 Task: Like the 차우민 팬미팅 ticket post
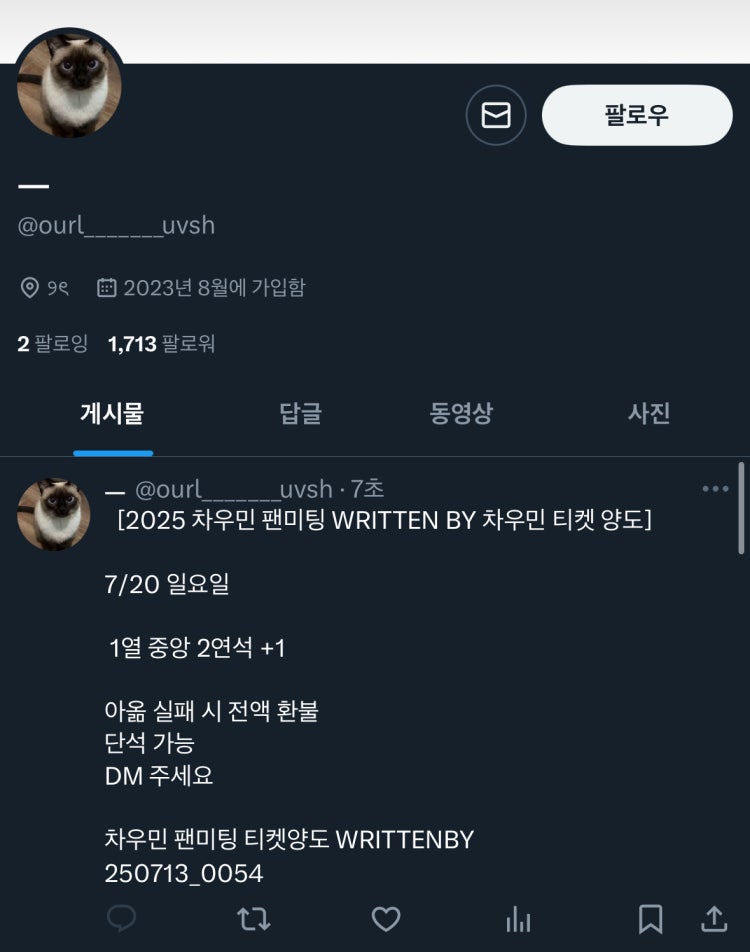coord(386,918)
